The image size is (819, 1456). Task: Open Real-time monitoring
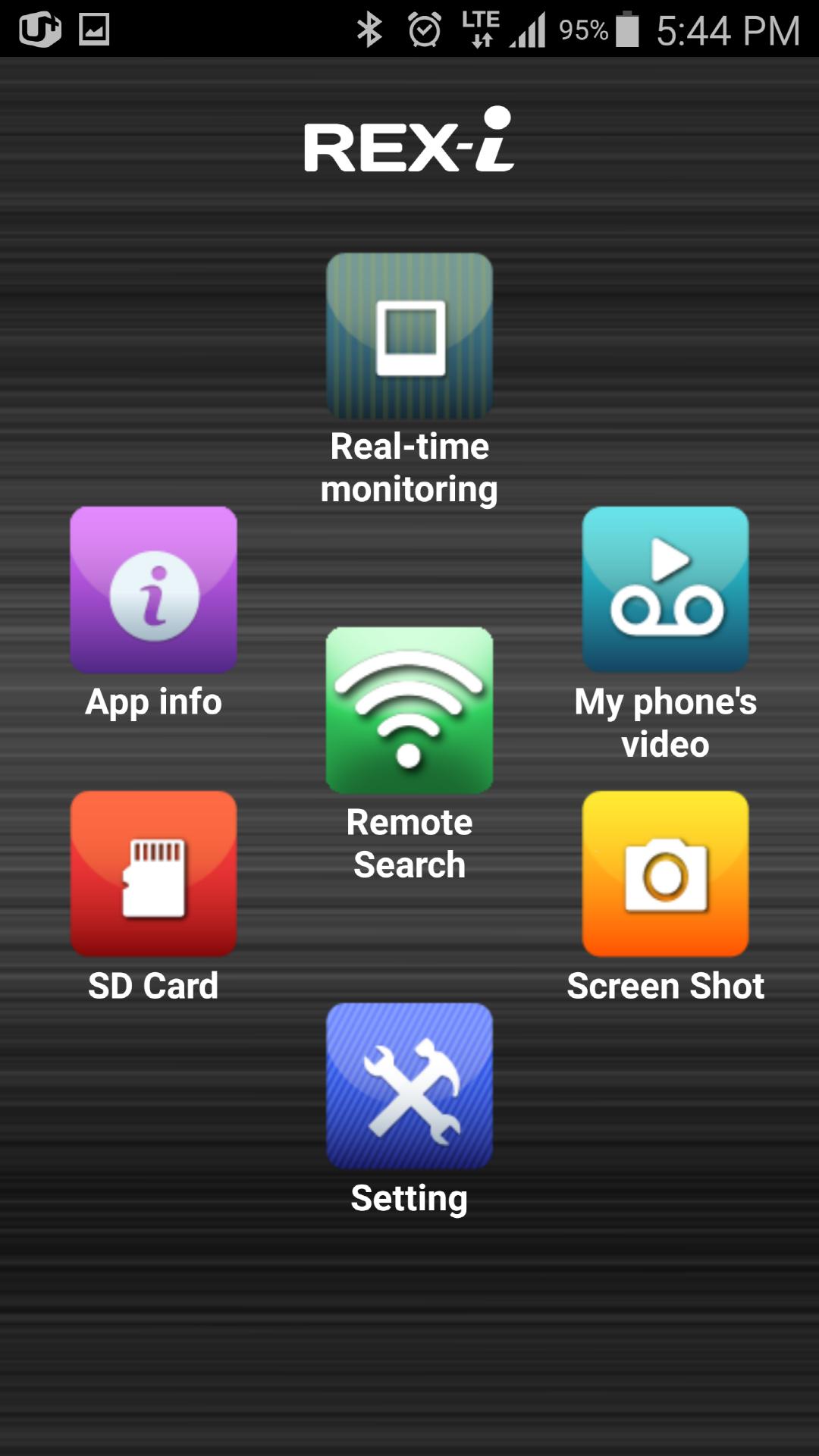pyautogui.click(x=409, y=336)
